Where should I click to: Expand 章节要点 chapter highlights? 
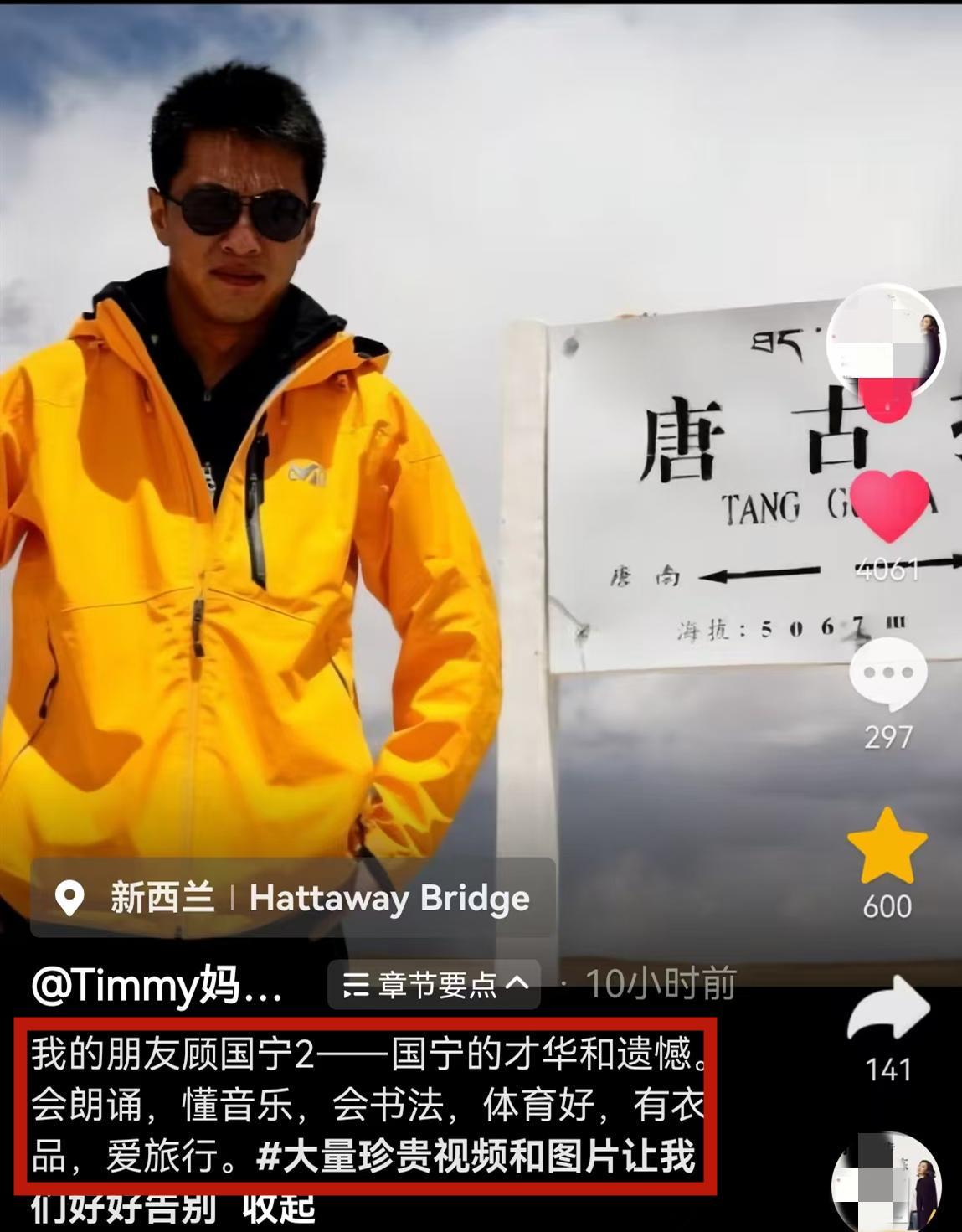(x=435, y=984)
